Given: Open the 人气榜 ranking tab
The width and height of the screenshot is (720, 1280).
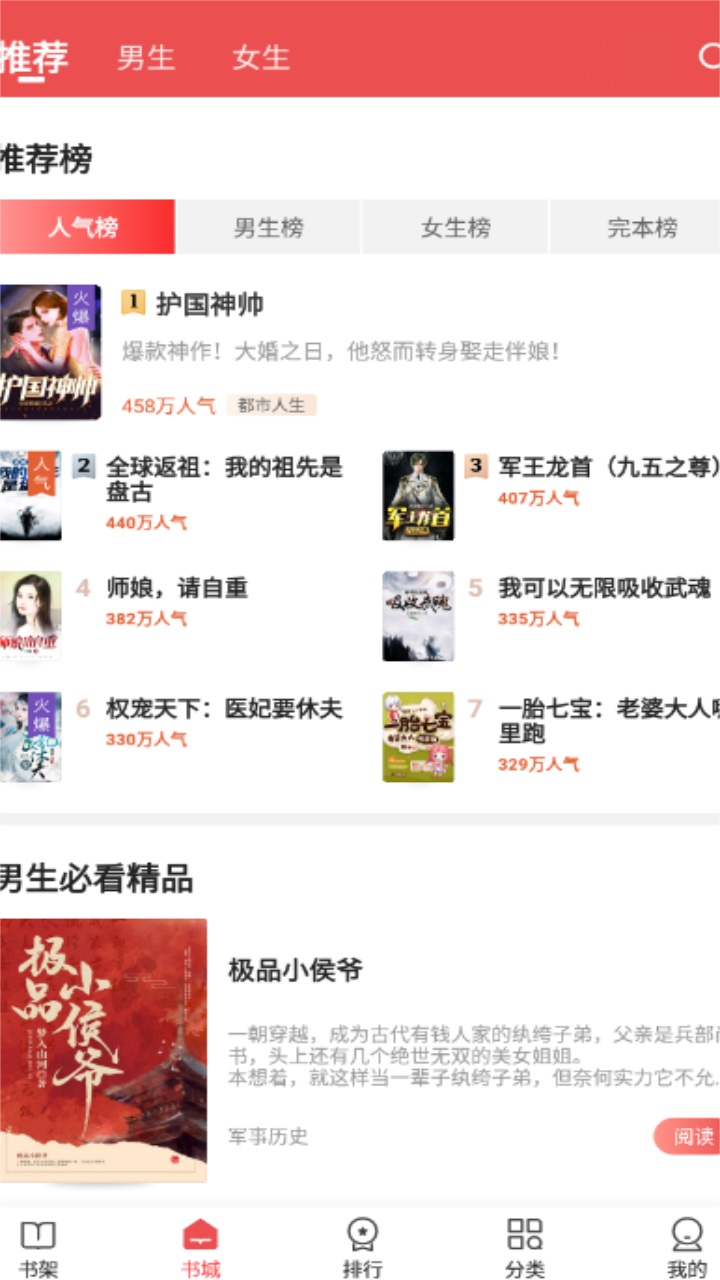Looking at the screenshot, I should coord(85,228).
